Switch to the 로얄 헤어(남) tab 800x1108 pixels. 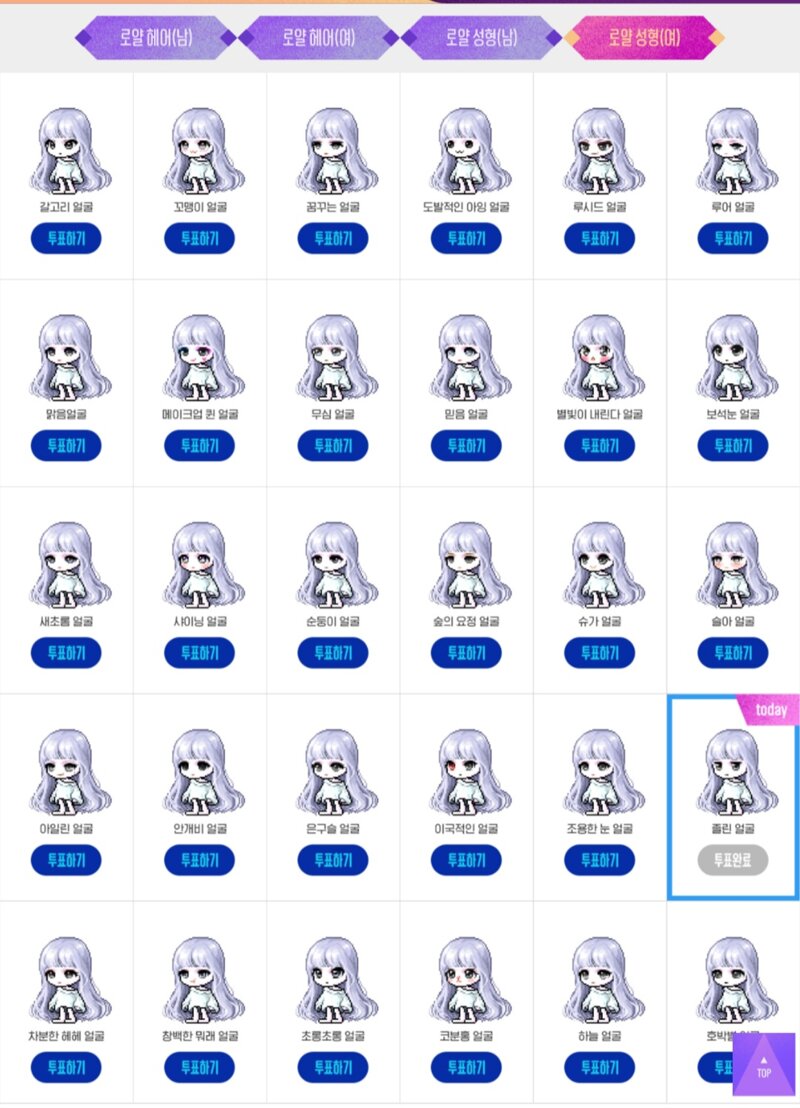pyautogui.click(x=156, y=38)
